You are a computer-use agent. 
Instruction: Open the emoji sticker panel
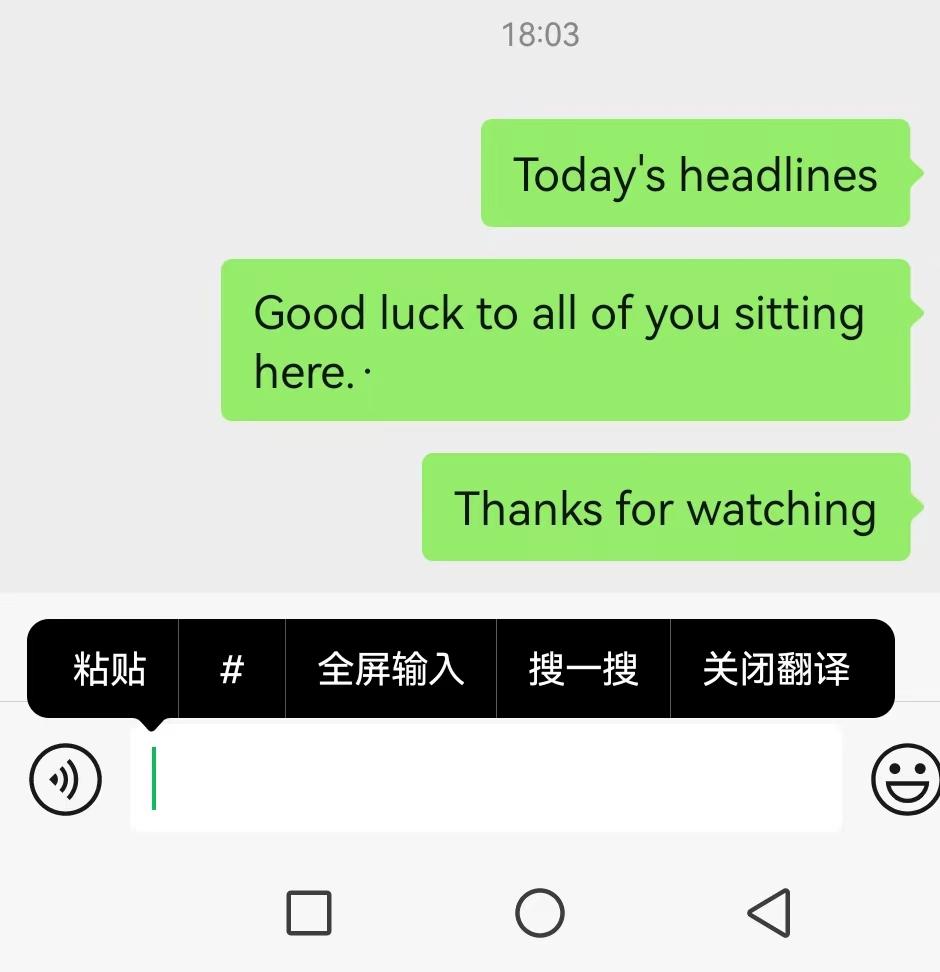(906, 779)
